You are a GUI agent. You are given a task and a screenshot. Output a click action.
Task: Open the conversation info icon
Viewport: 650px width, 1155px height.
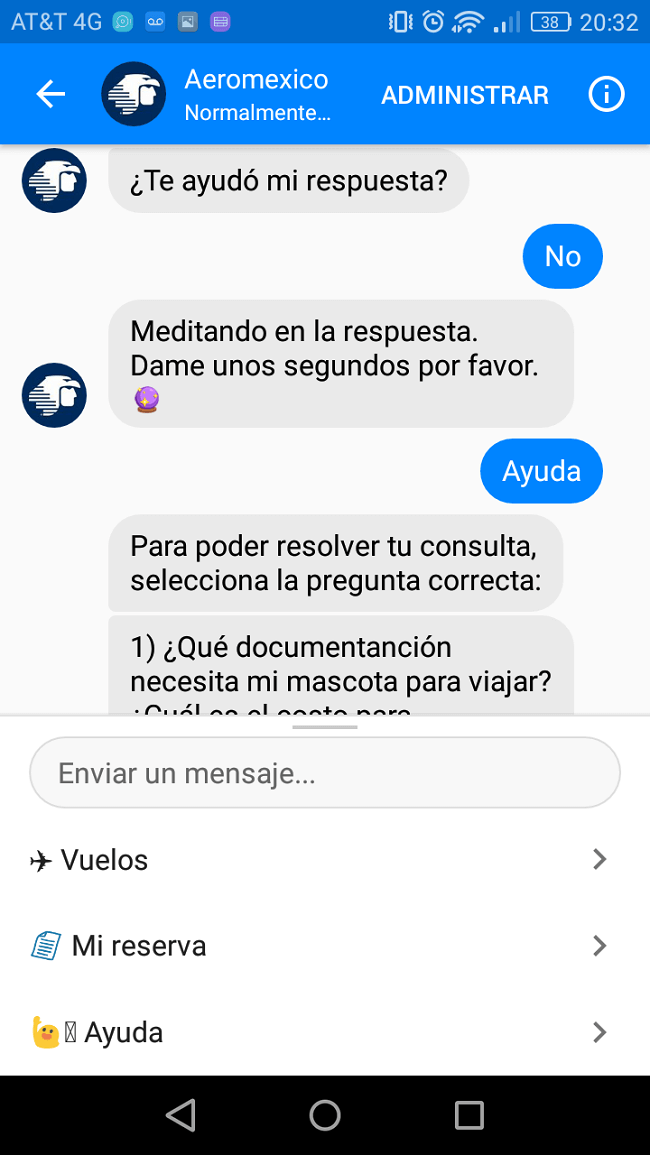click(x=606, y=95)
